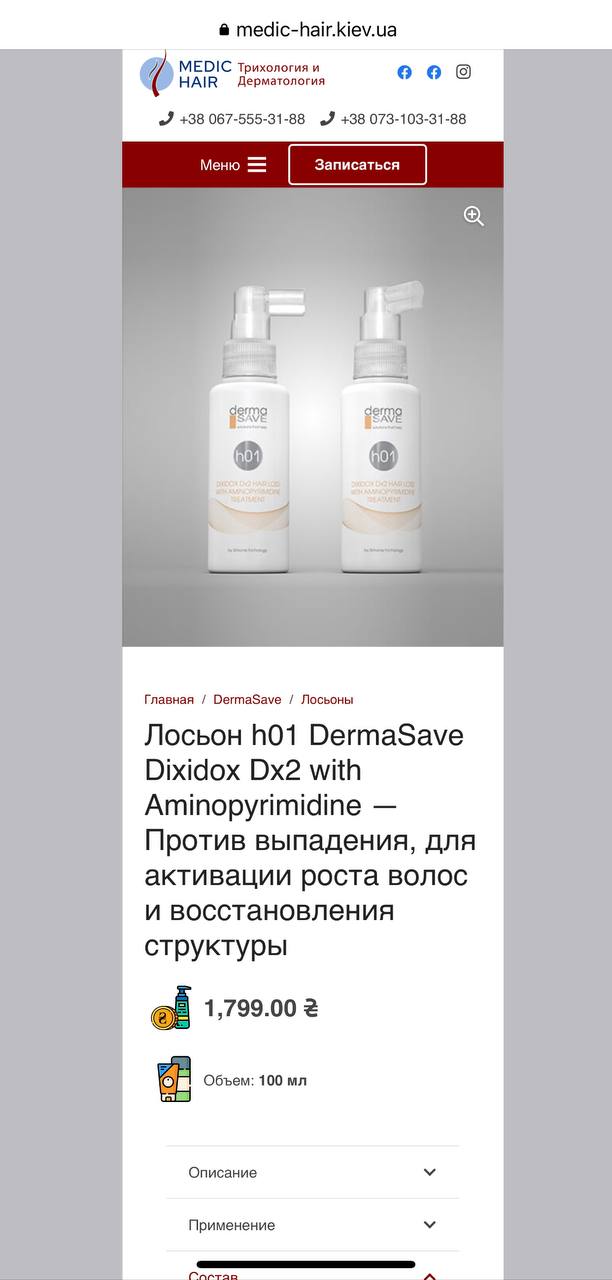Open the Меню hamburger menu
Screen dimensions: 612x1280
233,165
